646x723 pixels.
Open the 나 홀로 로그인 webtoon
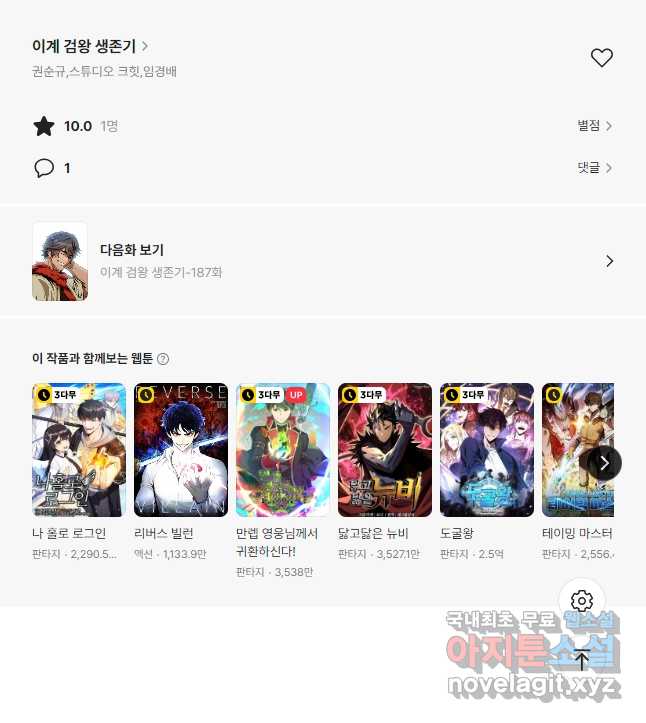coord(79,450)
